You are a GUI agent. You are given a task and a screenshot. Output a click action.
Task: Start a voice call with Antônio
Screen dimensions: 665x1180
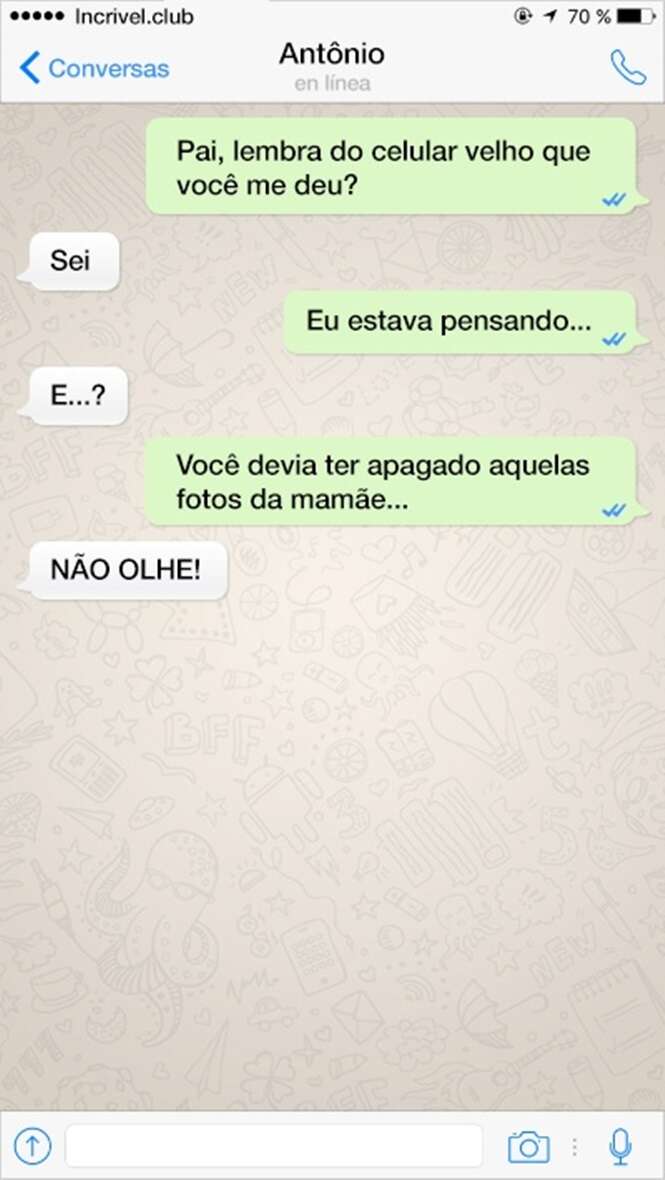click(628, 67)
